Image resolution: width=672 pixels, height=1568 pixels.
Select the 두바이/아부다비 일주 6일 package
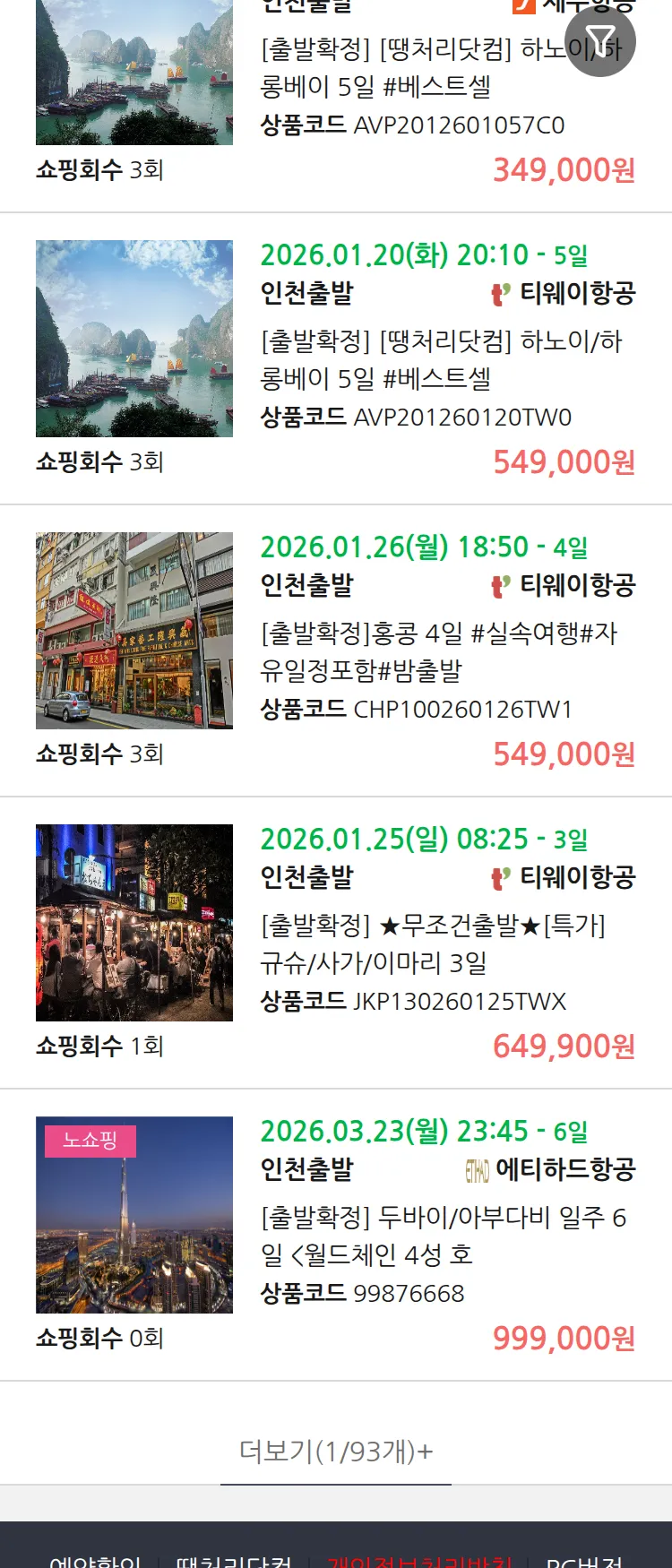[x=444, y=1236]
